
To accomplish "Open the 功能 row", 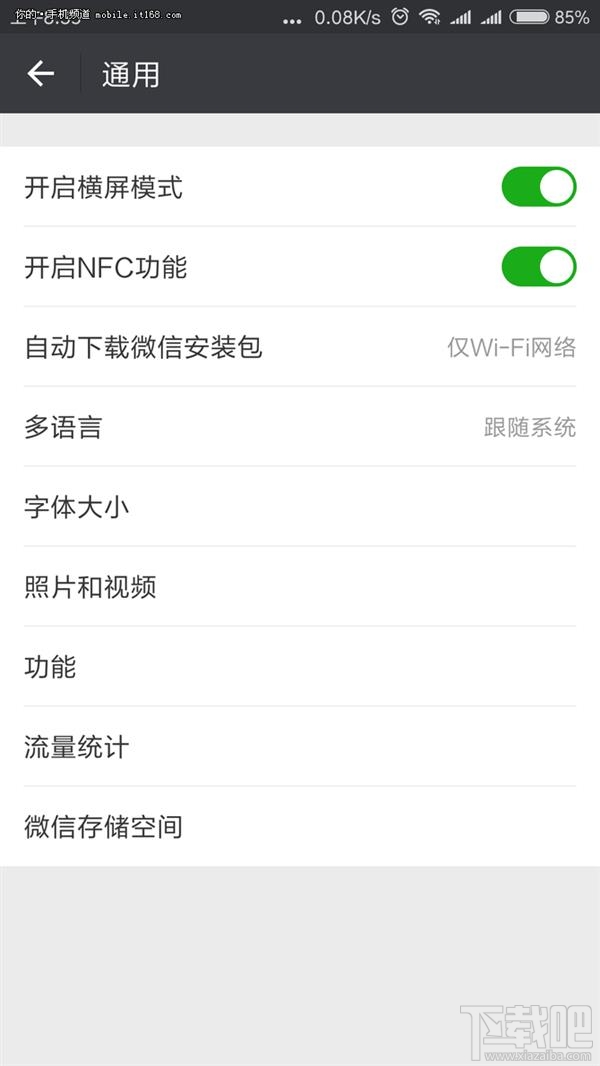I will coord(300,667).
